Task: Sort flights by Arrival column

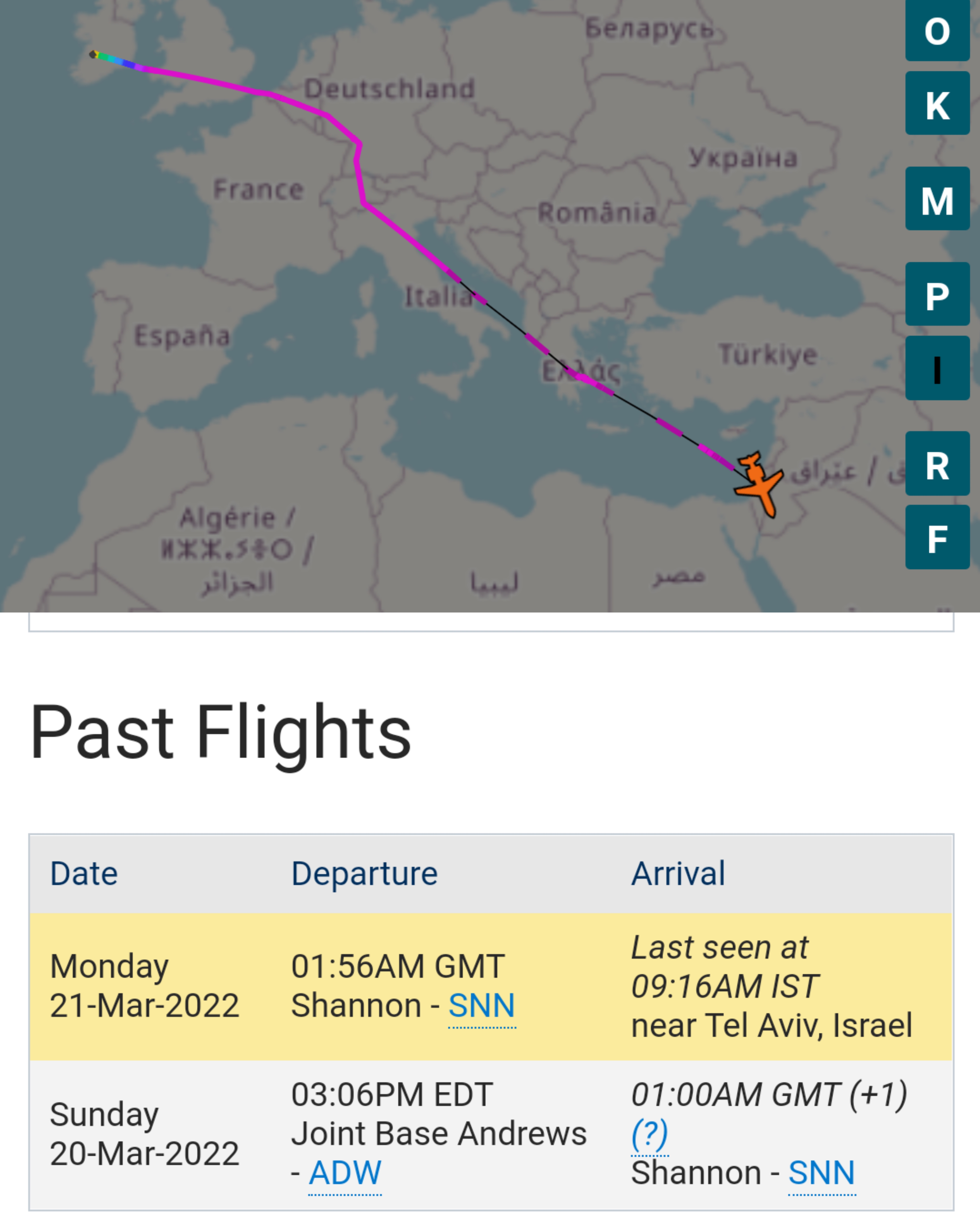Action: tap(678, 873)
